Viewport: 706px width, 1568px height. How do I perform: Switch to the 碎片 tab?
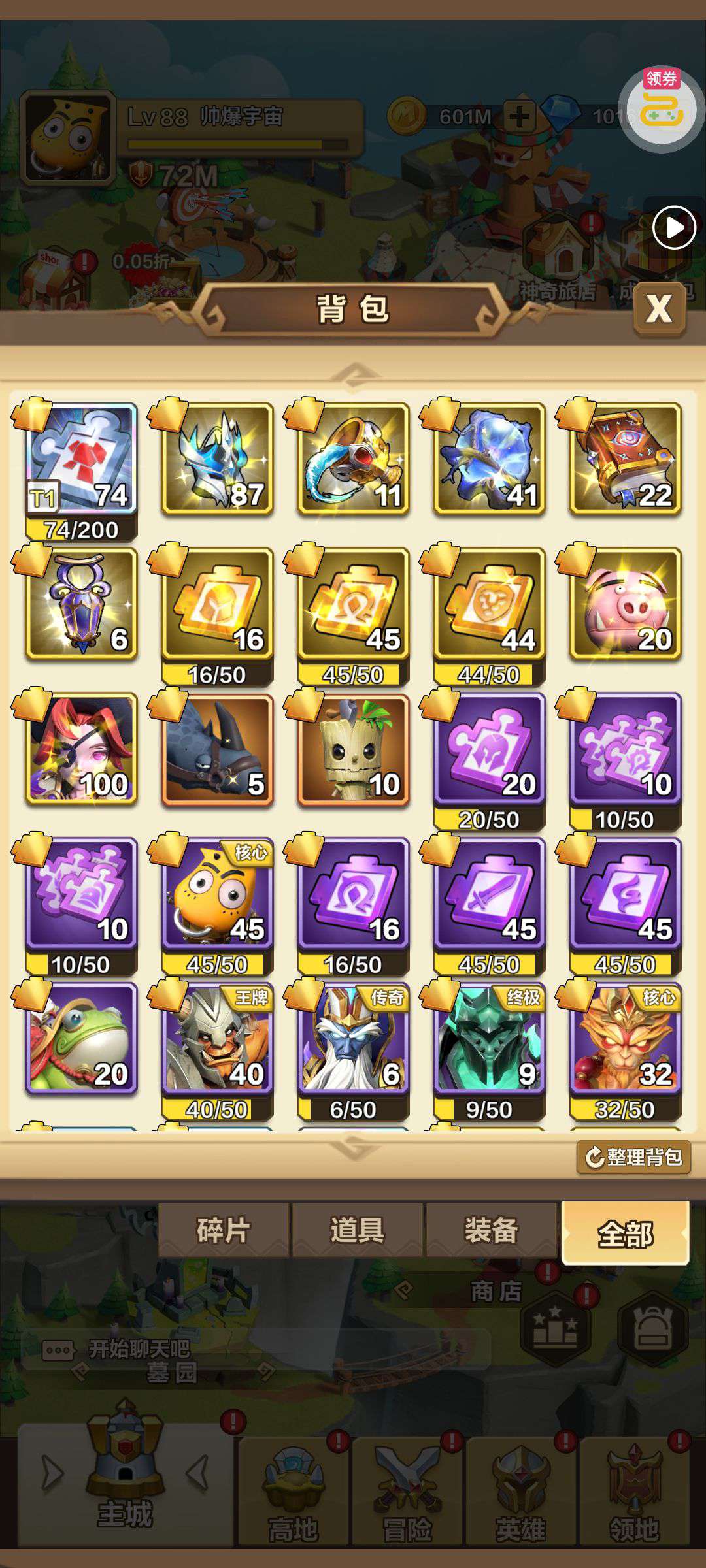tap(223, 1230)
